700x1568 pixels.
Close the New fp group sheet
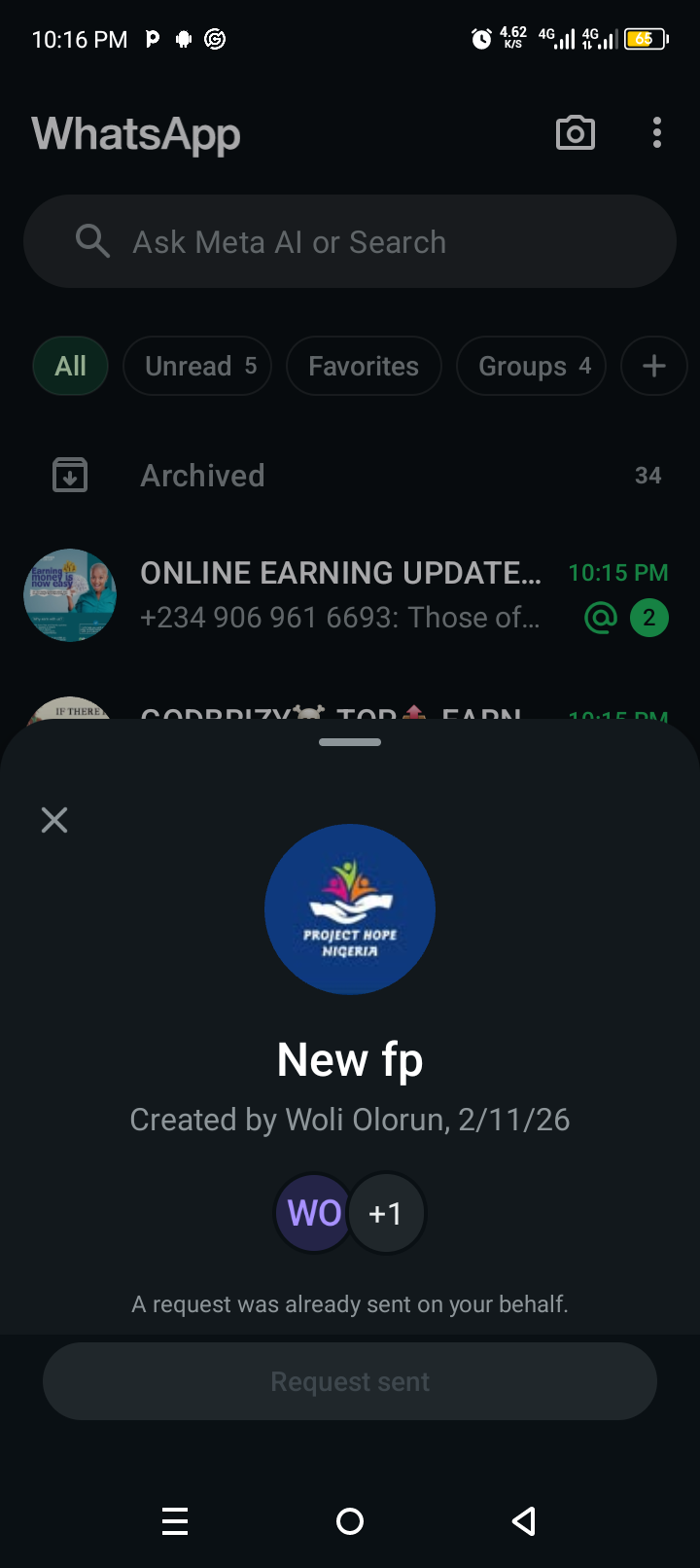54,820
